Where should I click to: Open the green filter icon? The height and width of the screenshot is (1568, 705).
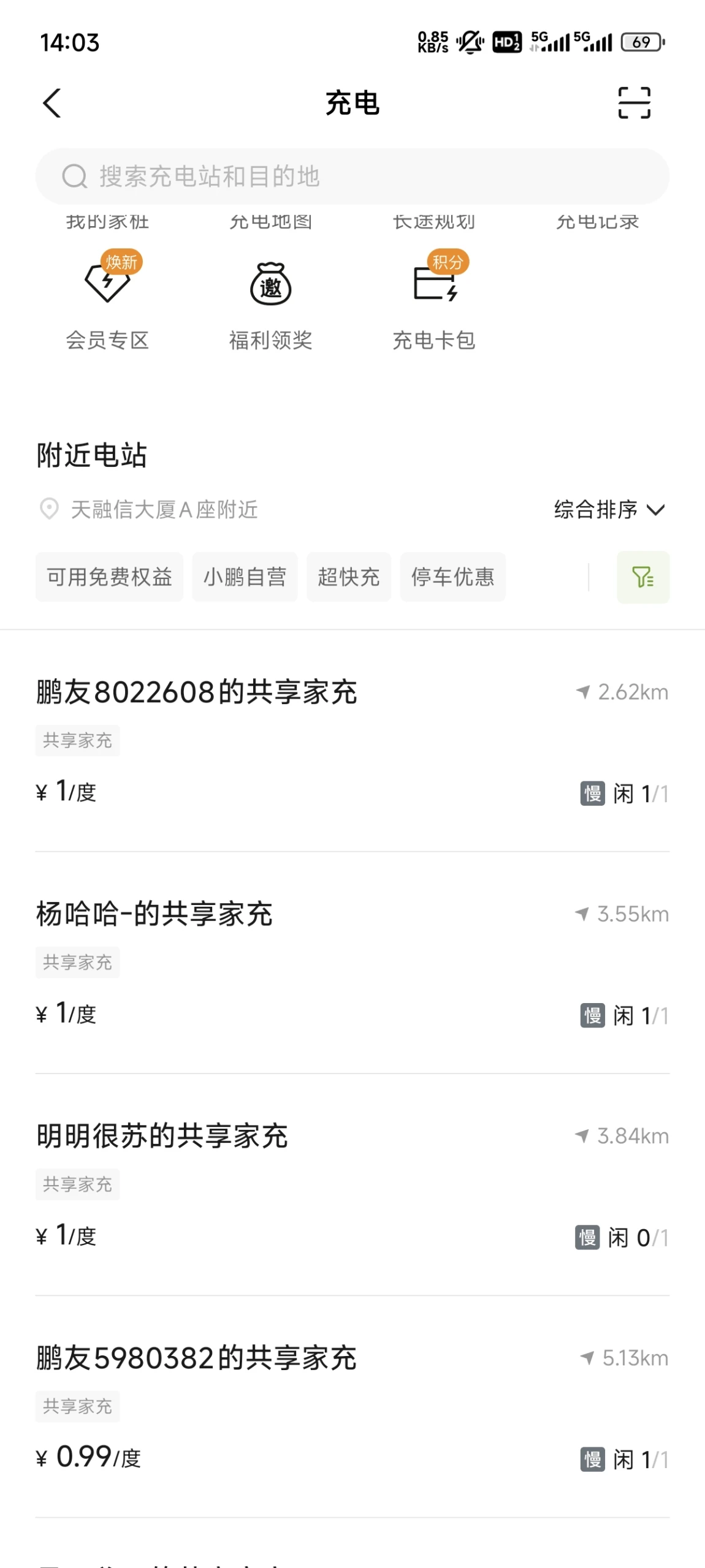pyautogui.click(x=643, y=577)
